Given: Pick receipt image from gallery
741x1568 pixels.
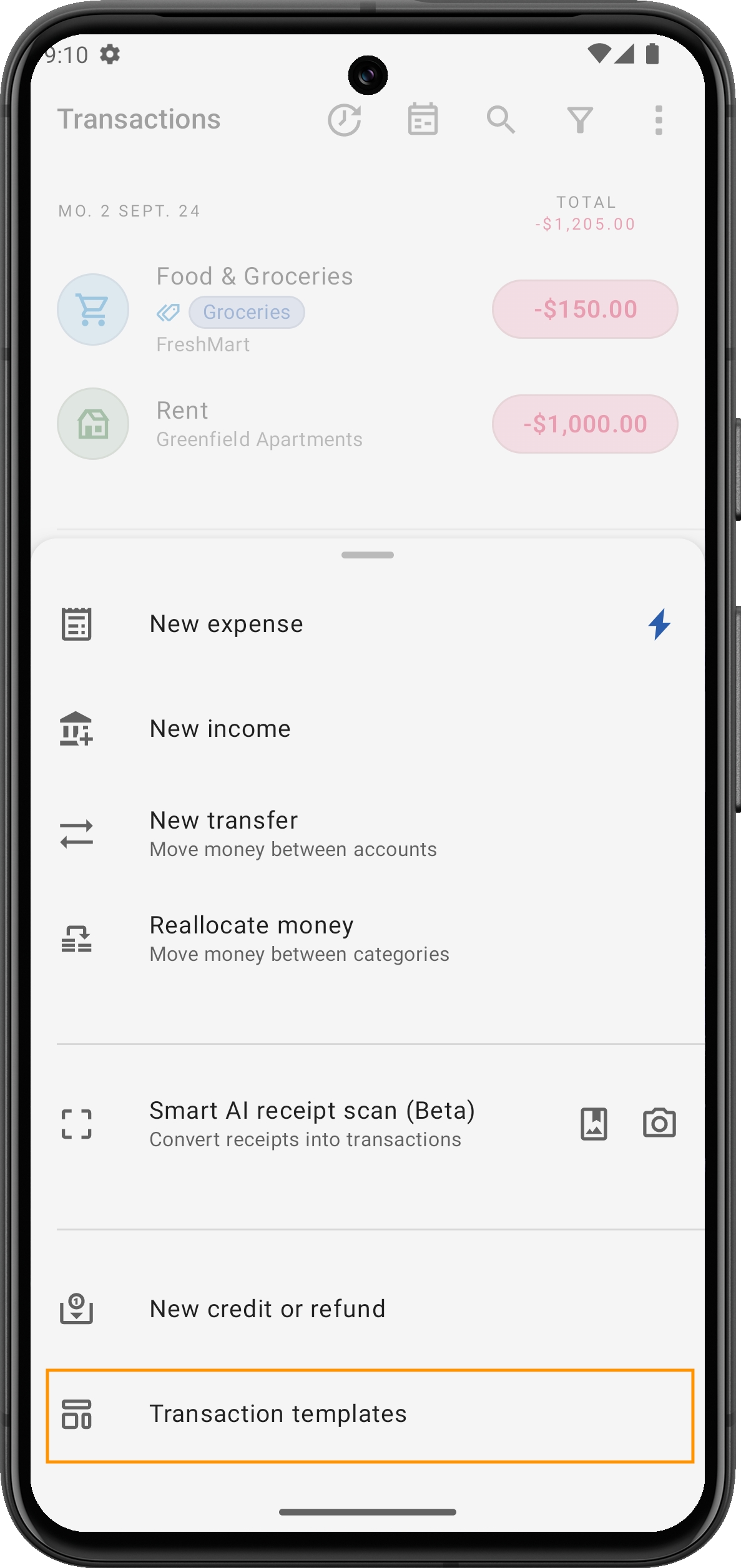Looking at the screenshot, I should click(594, 1124).
